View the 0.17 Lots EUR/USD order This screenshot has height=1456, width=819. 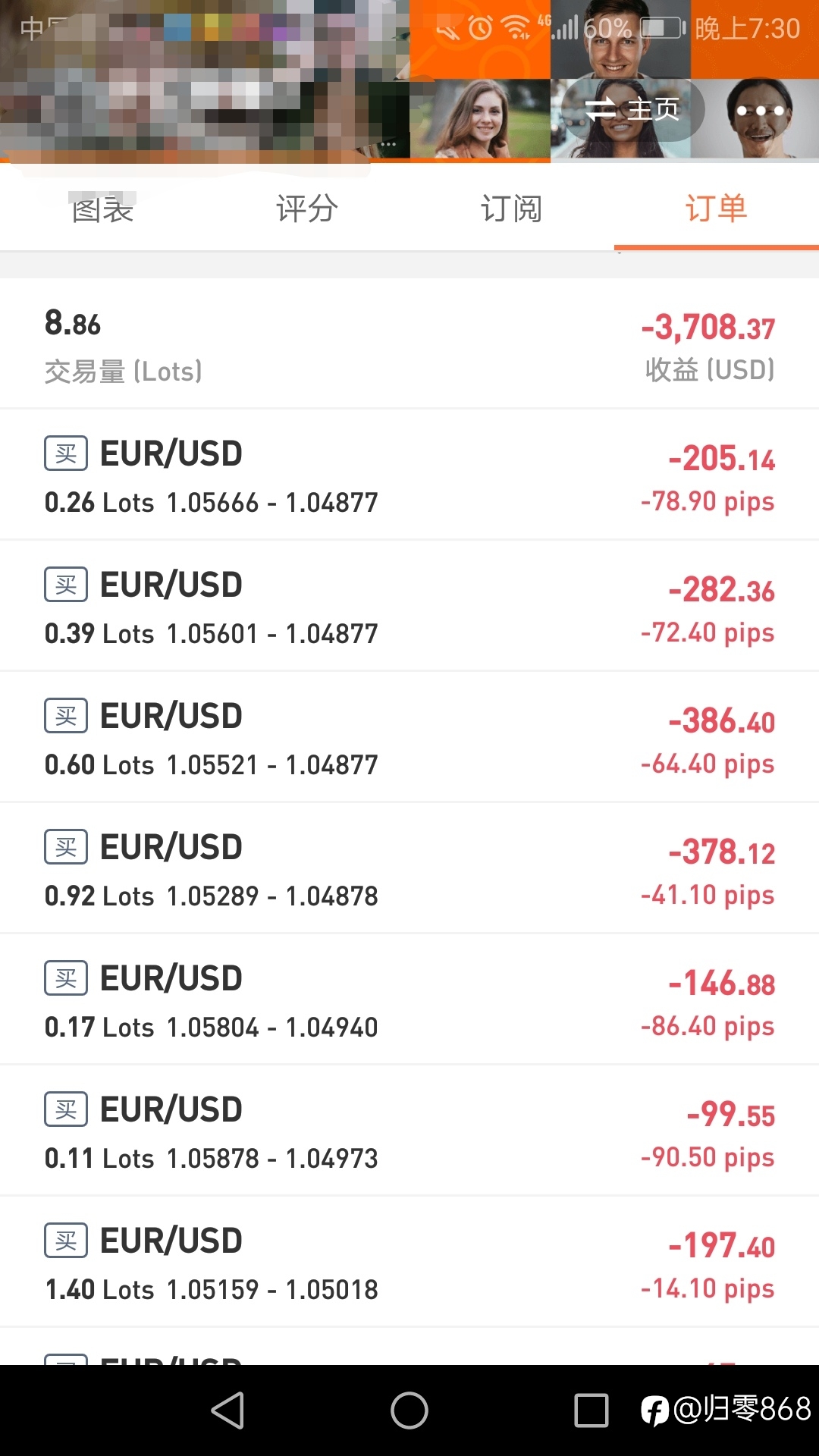409,1000
